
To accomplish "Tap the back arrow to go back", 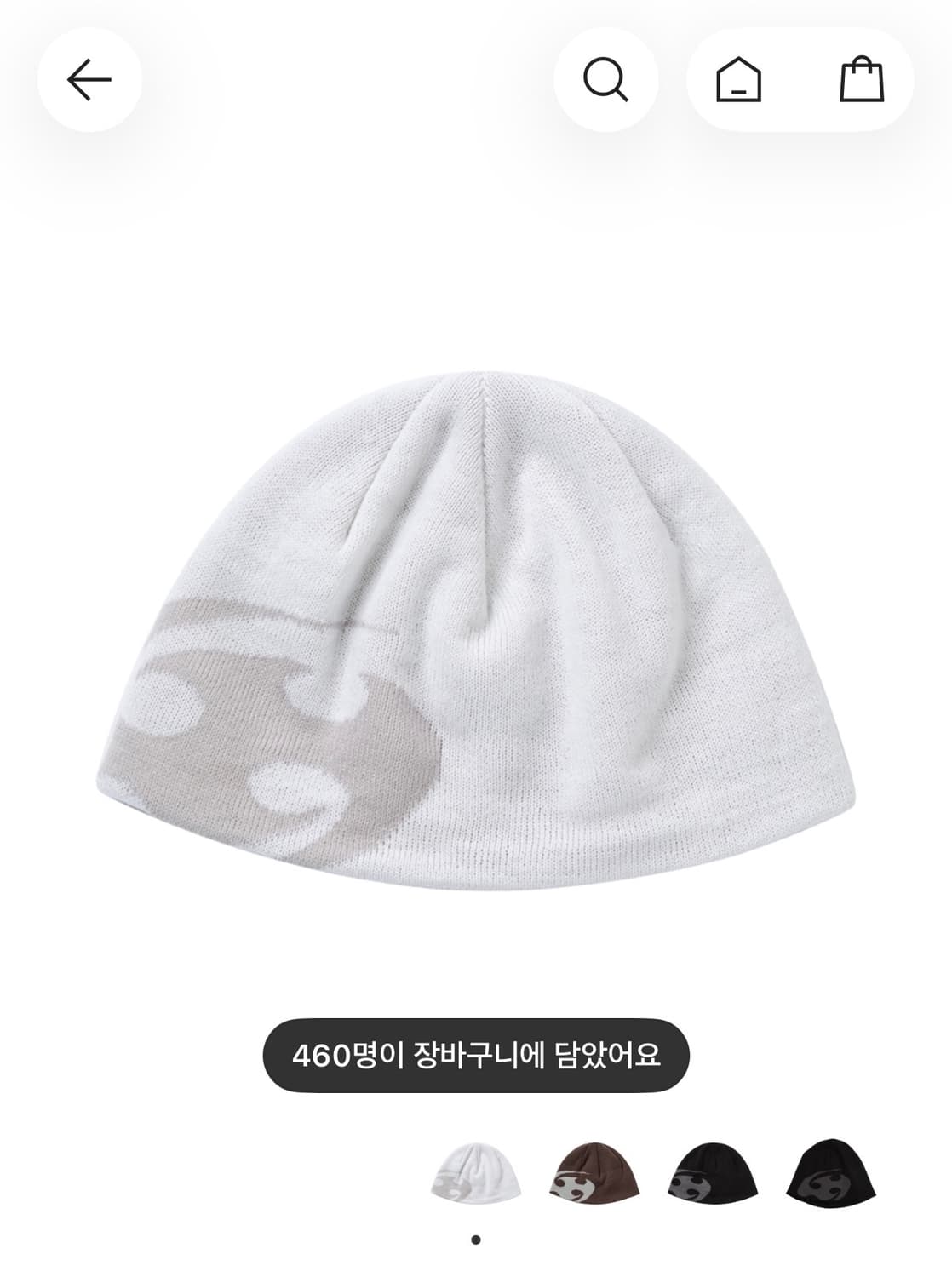I will (88, 79).
